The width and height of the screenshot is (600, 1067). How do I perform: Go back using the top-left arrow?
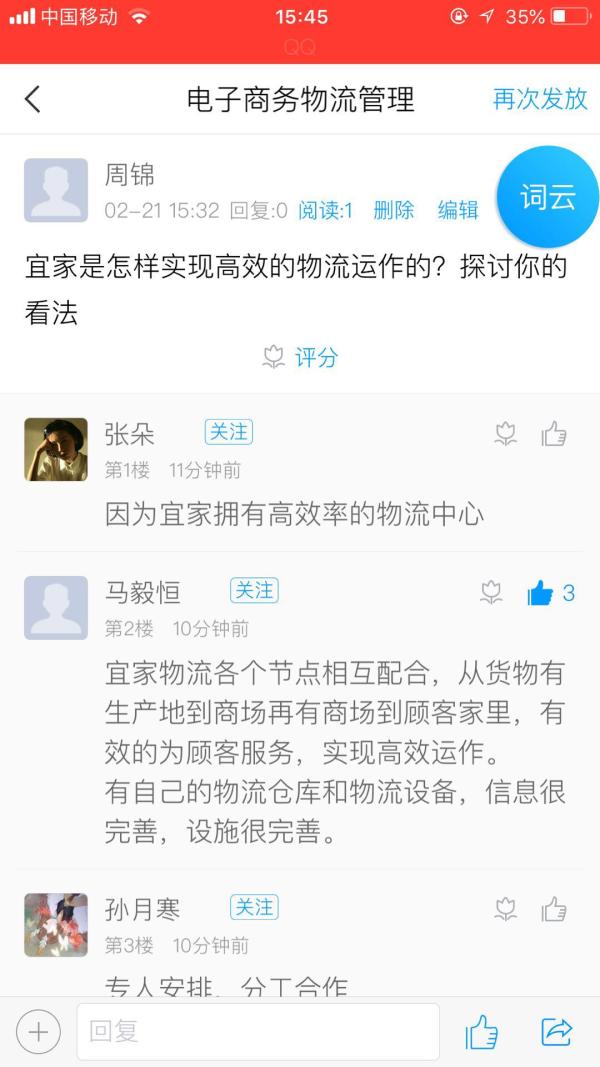33,99
